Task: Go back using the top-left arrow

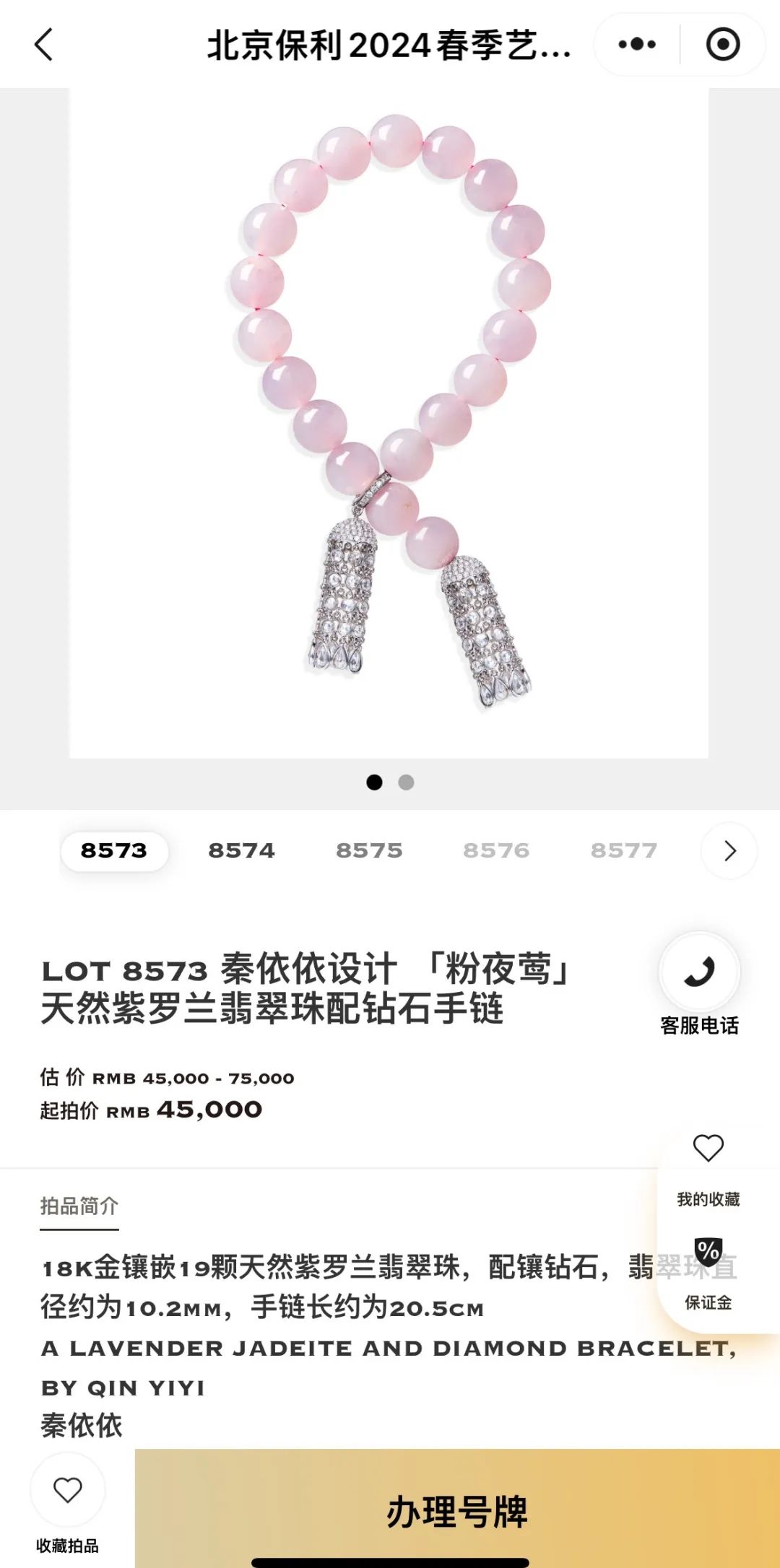Action: click(x=45, y=45)
